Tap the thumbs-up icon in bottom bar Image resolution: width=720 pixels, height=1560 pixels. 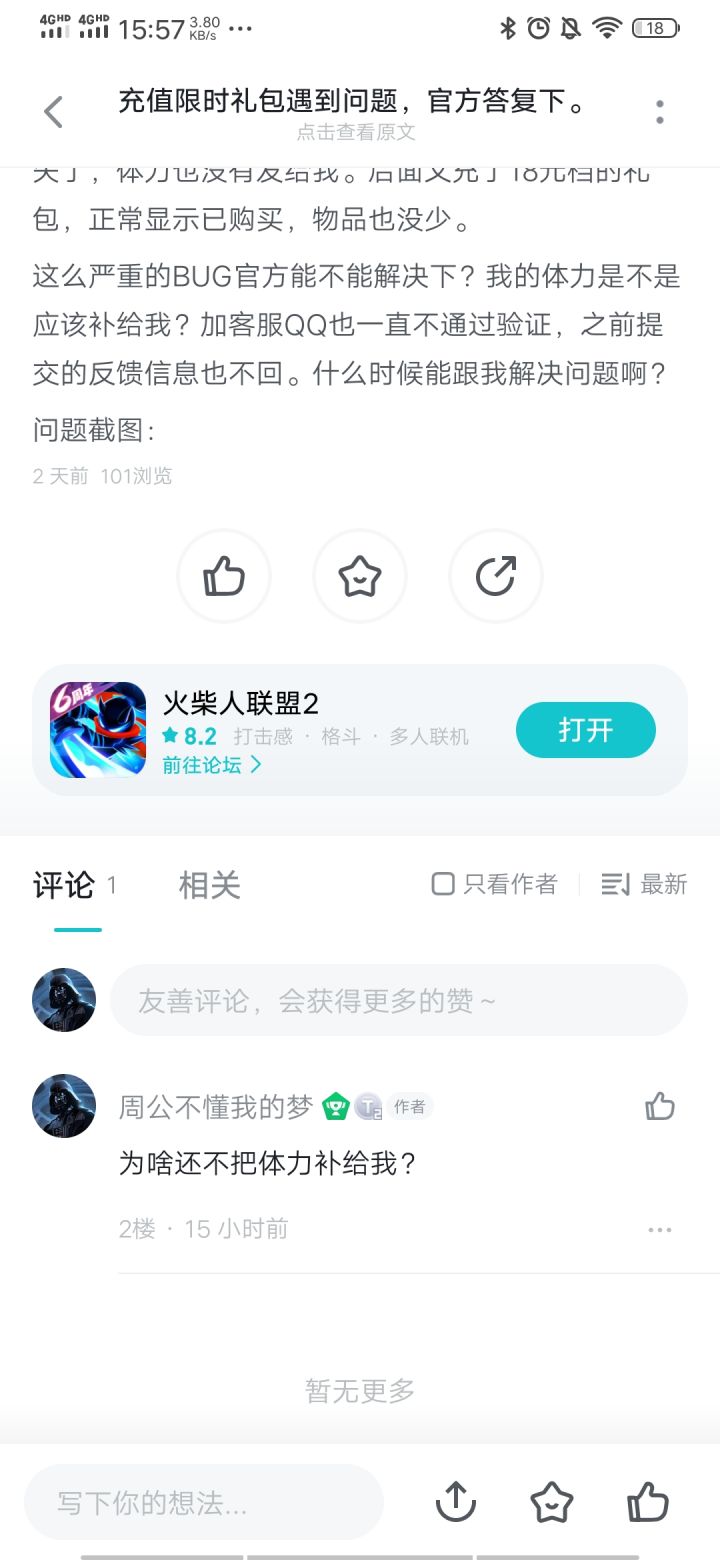648,1501
